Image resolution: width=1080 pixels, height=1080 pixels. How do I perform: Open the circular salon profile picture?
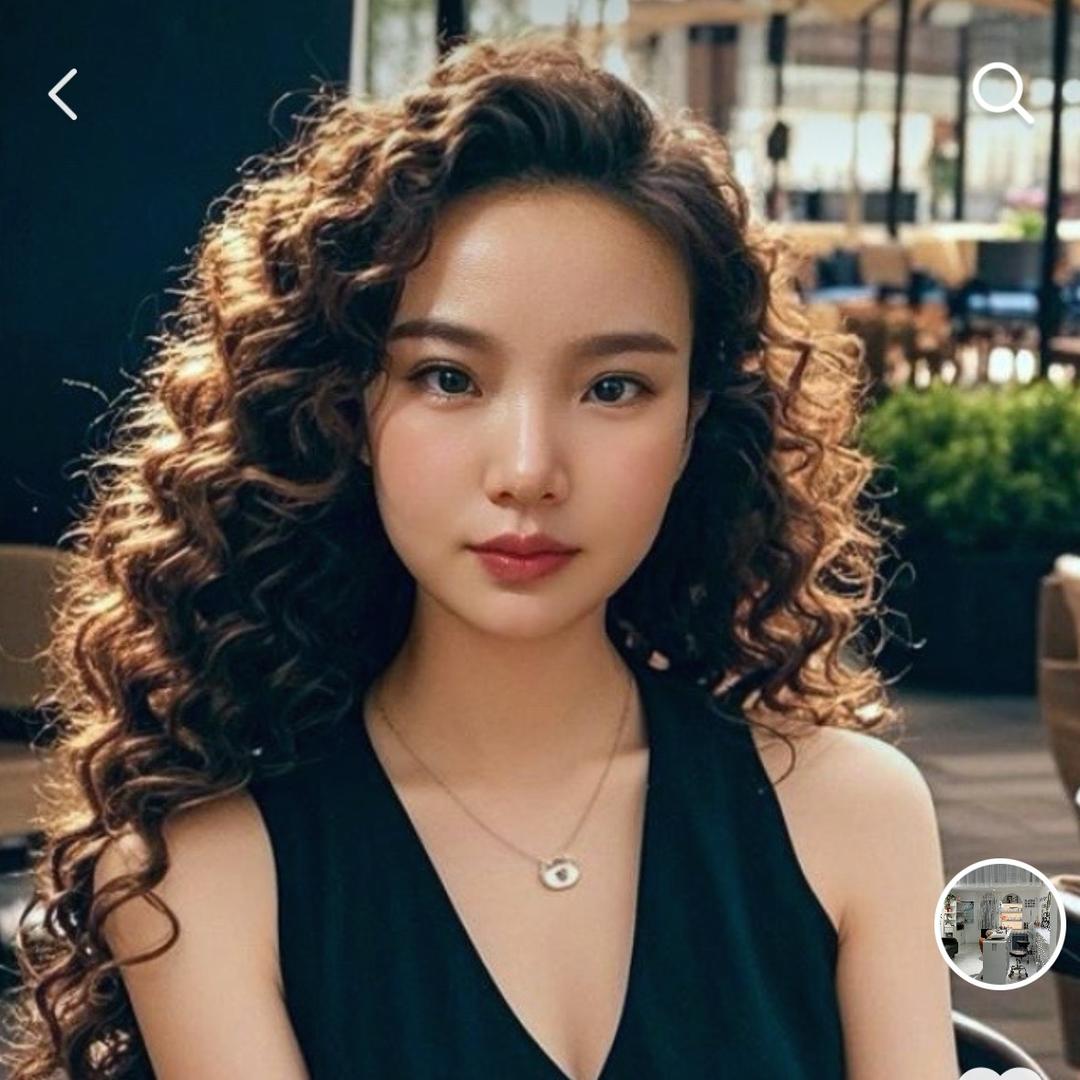pyautogui.click(x=1000, y=924)
